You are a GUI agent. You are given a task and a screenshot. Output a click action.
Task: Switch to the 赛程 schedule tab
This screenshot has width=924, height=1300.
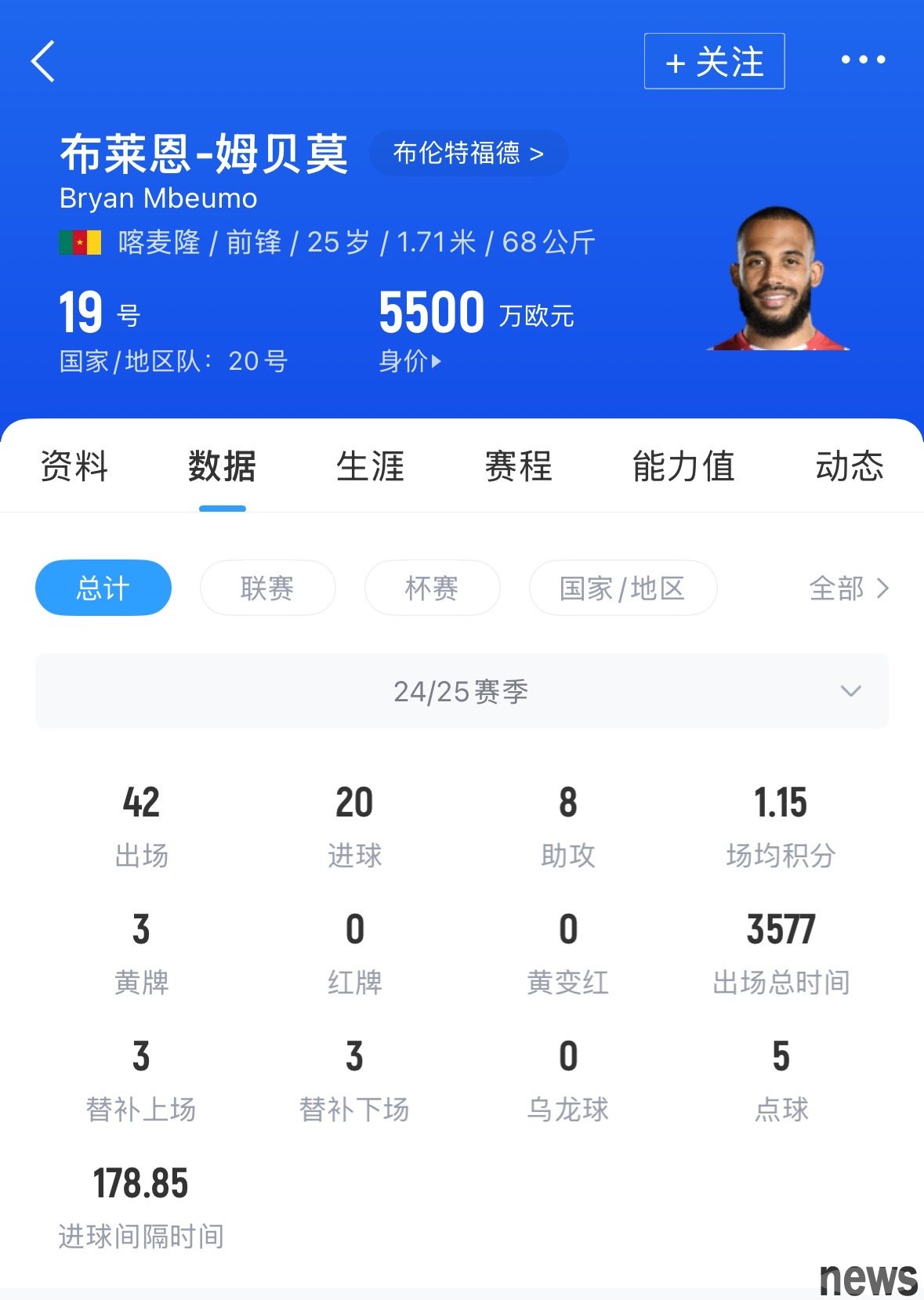(518, 466)
